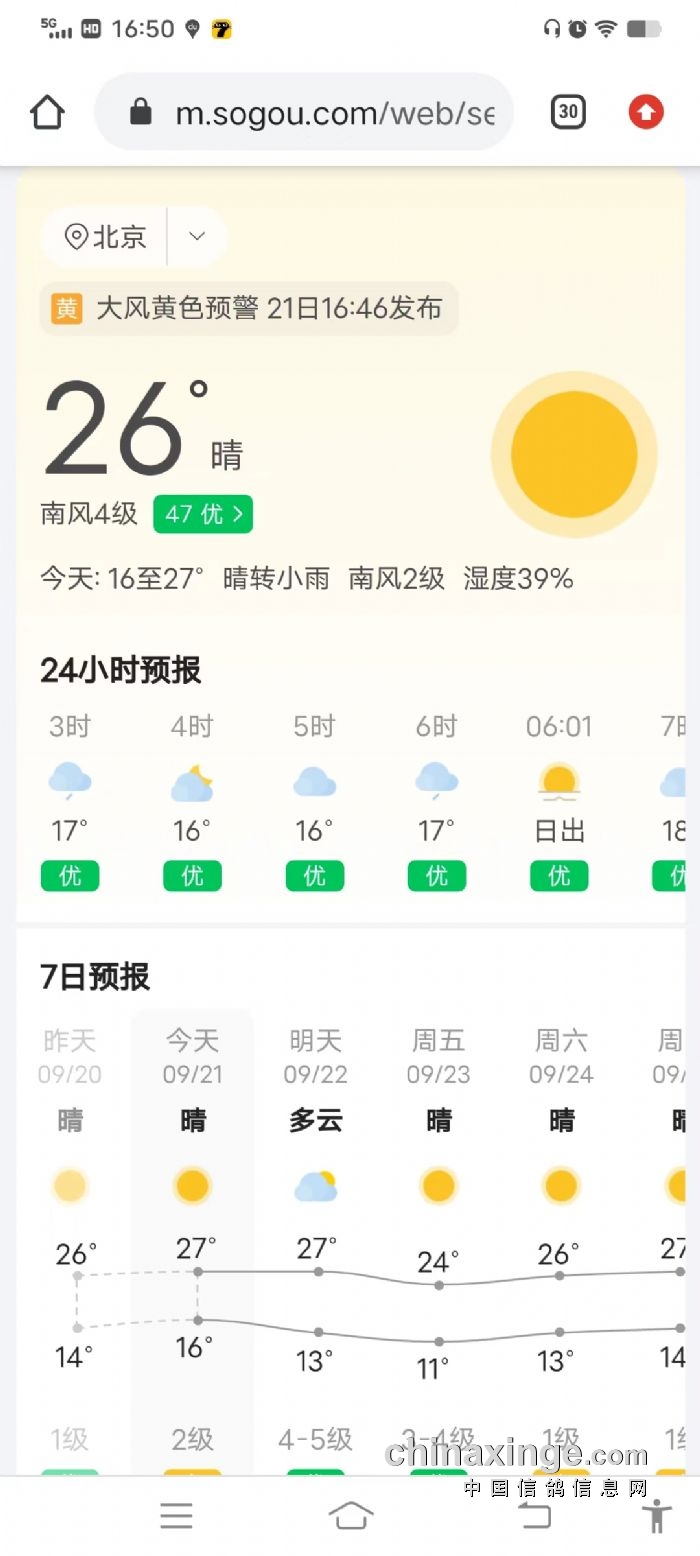
Task: Go to the browser home page
Action: coord(47,112)
